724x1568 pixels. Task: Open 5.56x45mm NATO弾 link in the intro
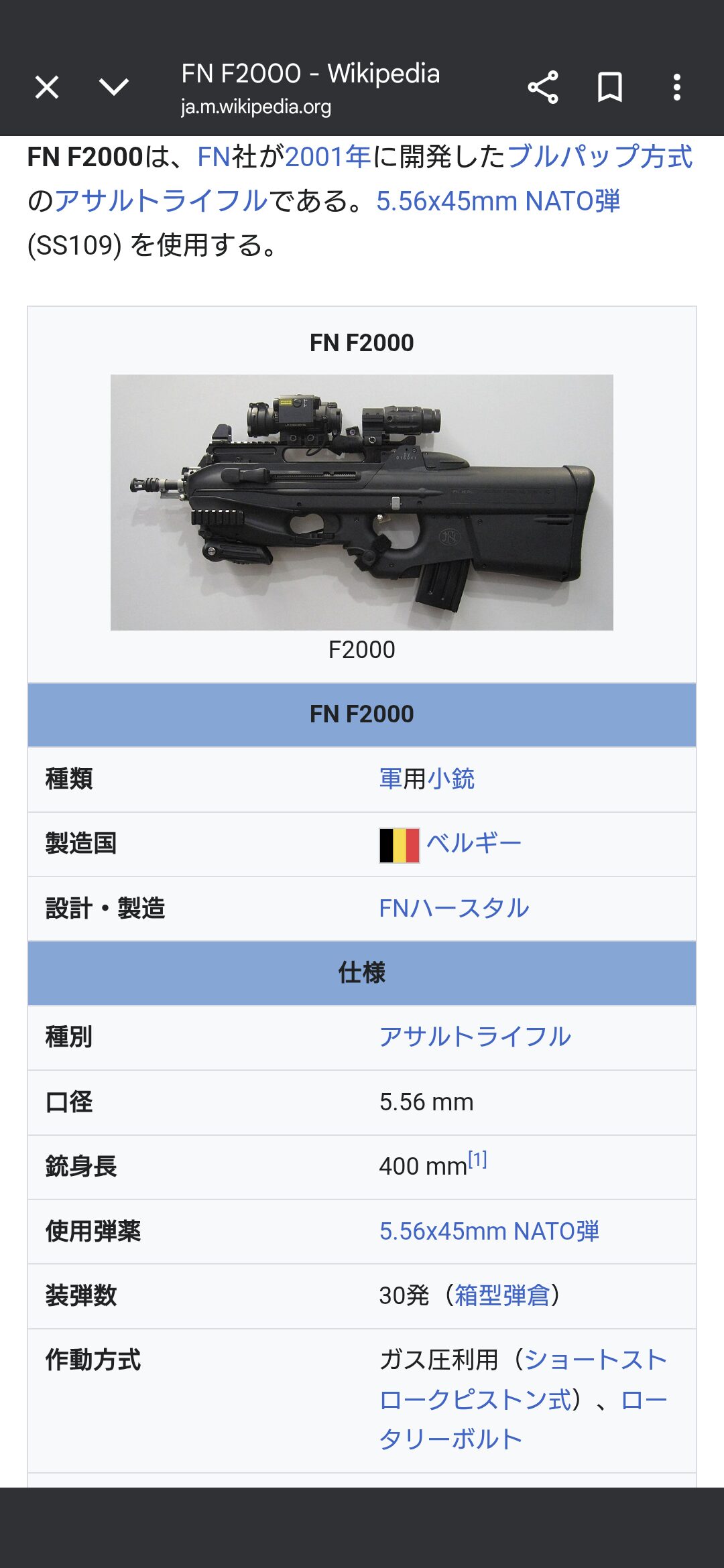click(498, 201)
